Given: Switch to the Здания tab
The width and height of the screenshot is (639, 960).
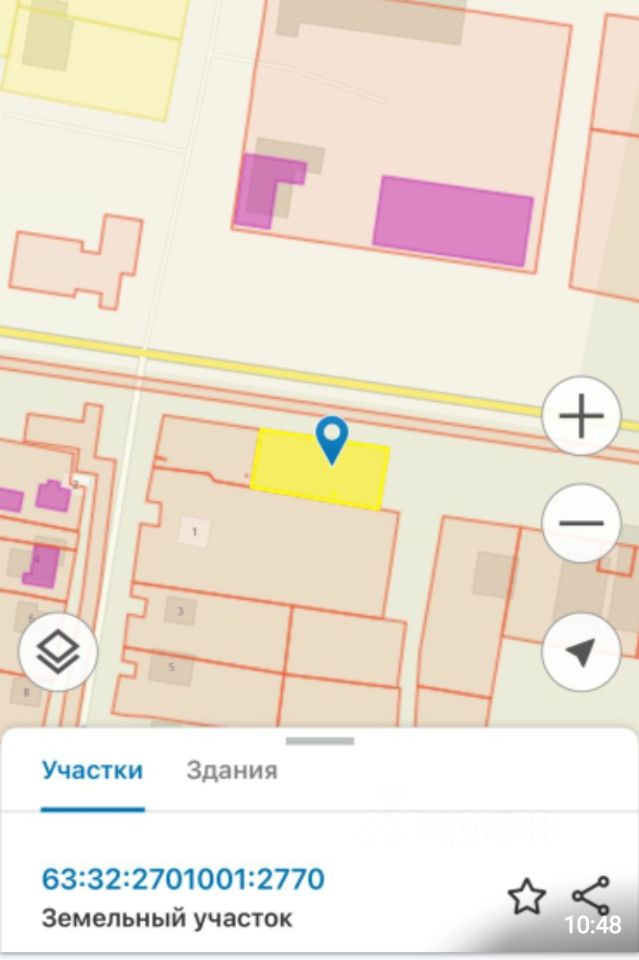Looking at the screenshot, I should (x=231, y=771).
